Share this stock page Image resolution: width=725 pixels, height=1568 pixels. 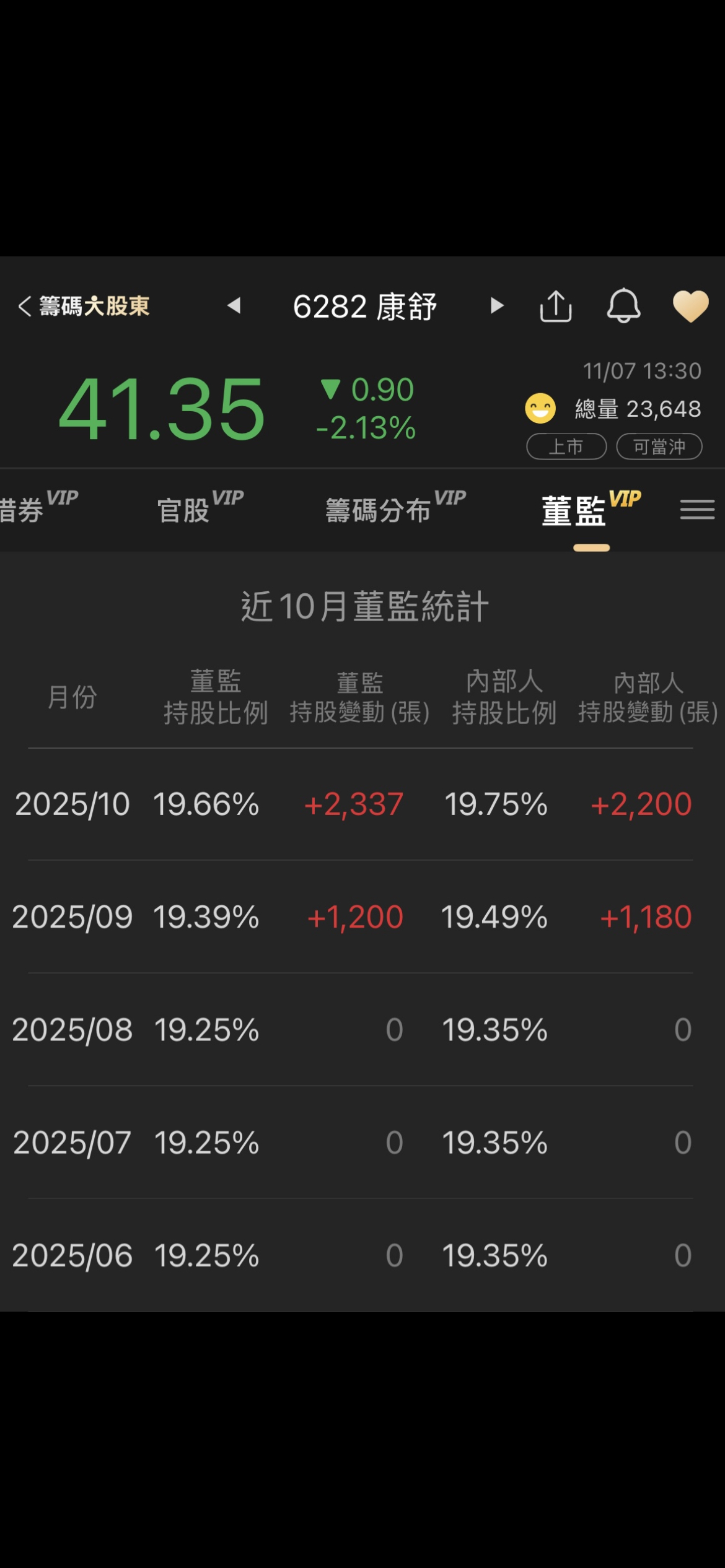(556, 306)
